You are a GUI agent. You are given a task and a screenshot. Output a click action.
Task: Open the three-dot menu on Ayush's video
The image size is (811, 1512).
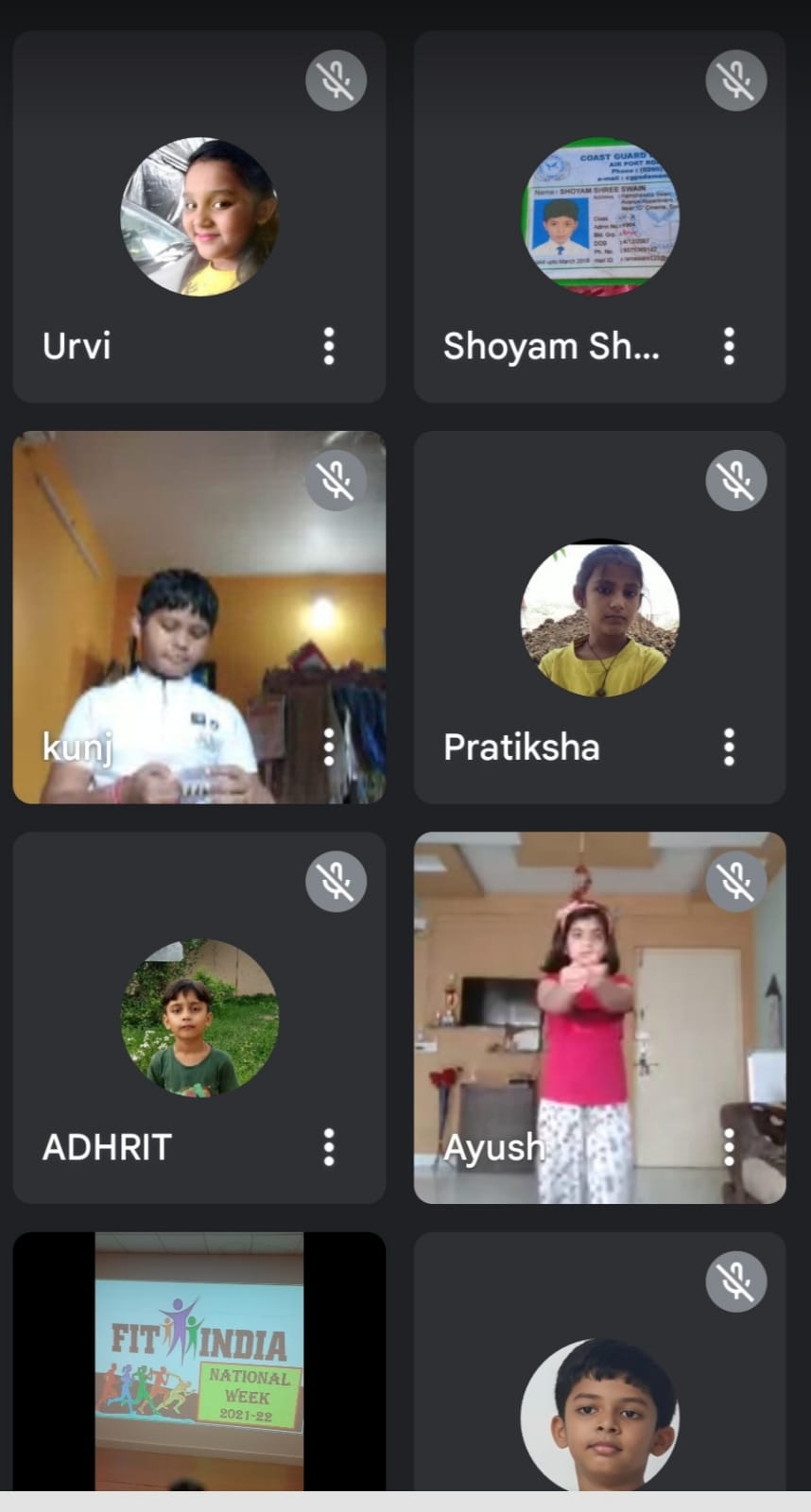pyautogui.click(x=729, y=1147)
